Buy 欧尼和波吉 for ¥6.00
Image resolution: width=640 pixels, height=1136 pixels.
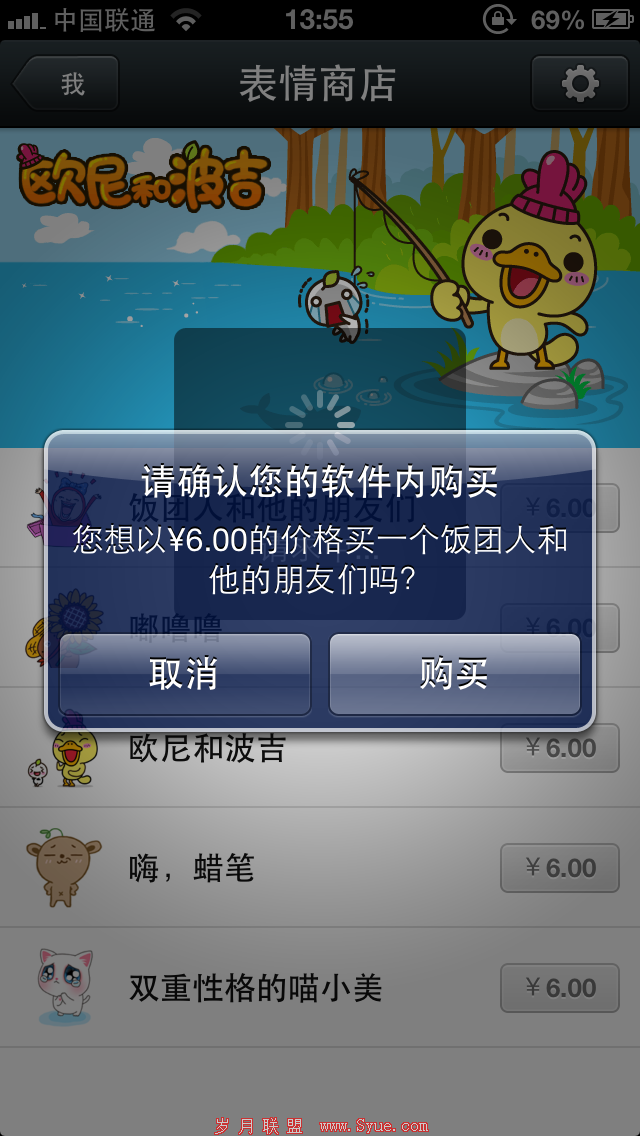click(560, 748)
